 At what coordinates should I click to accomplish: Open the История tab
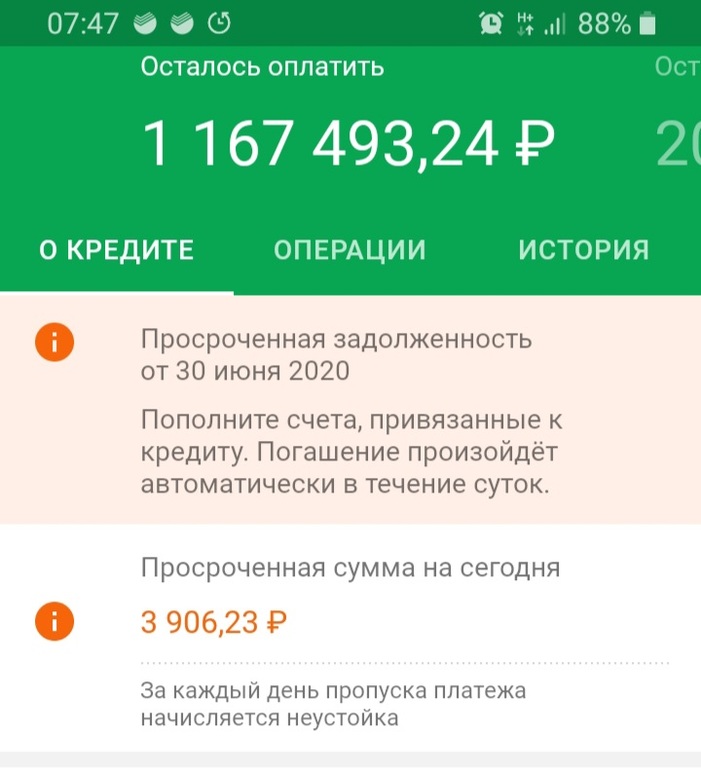point(583,249)
